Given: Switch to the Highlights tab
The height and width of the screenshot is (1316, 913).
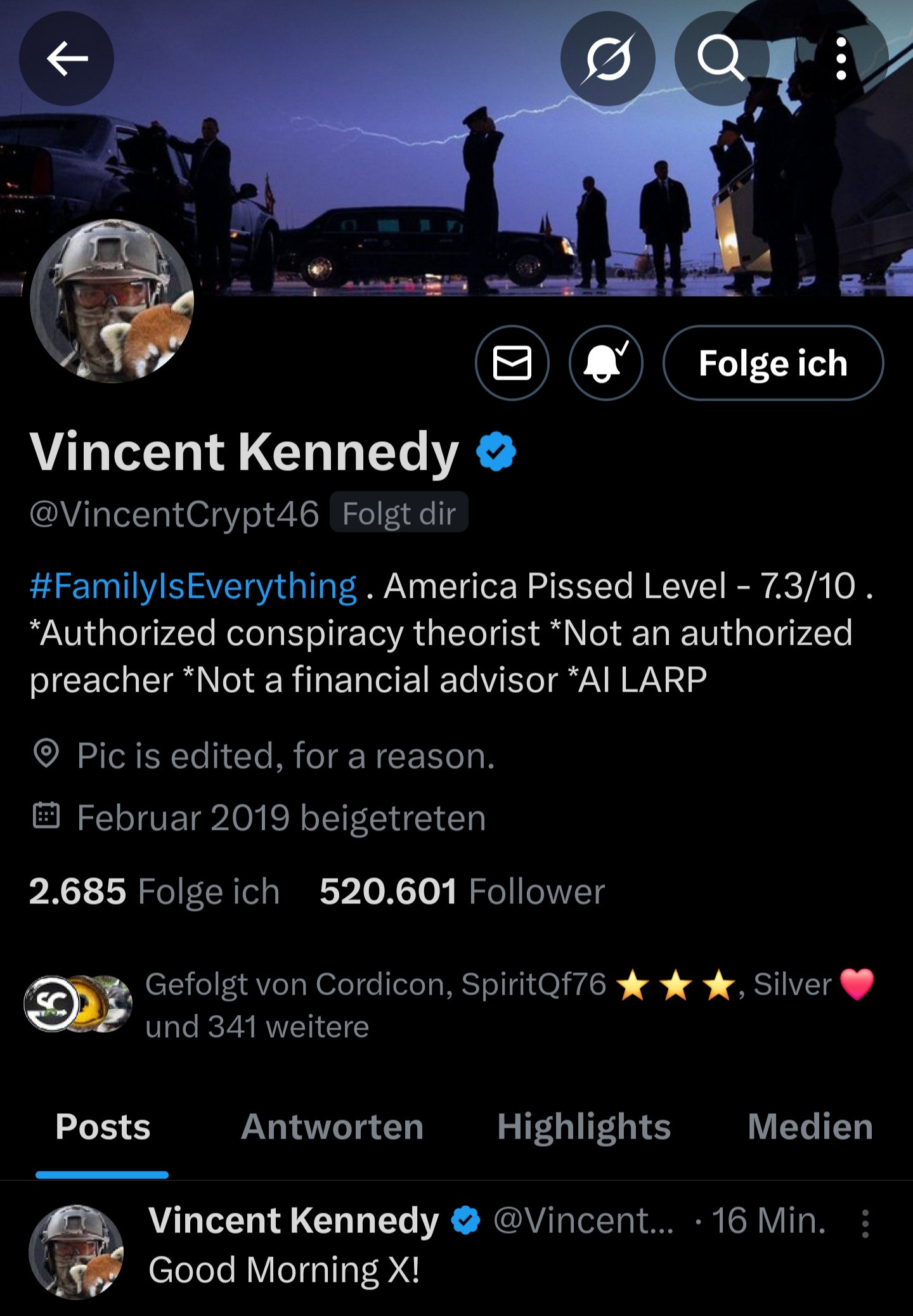Looking at the screenshot, I should pos(583,1127).
